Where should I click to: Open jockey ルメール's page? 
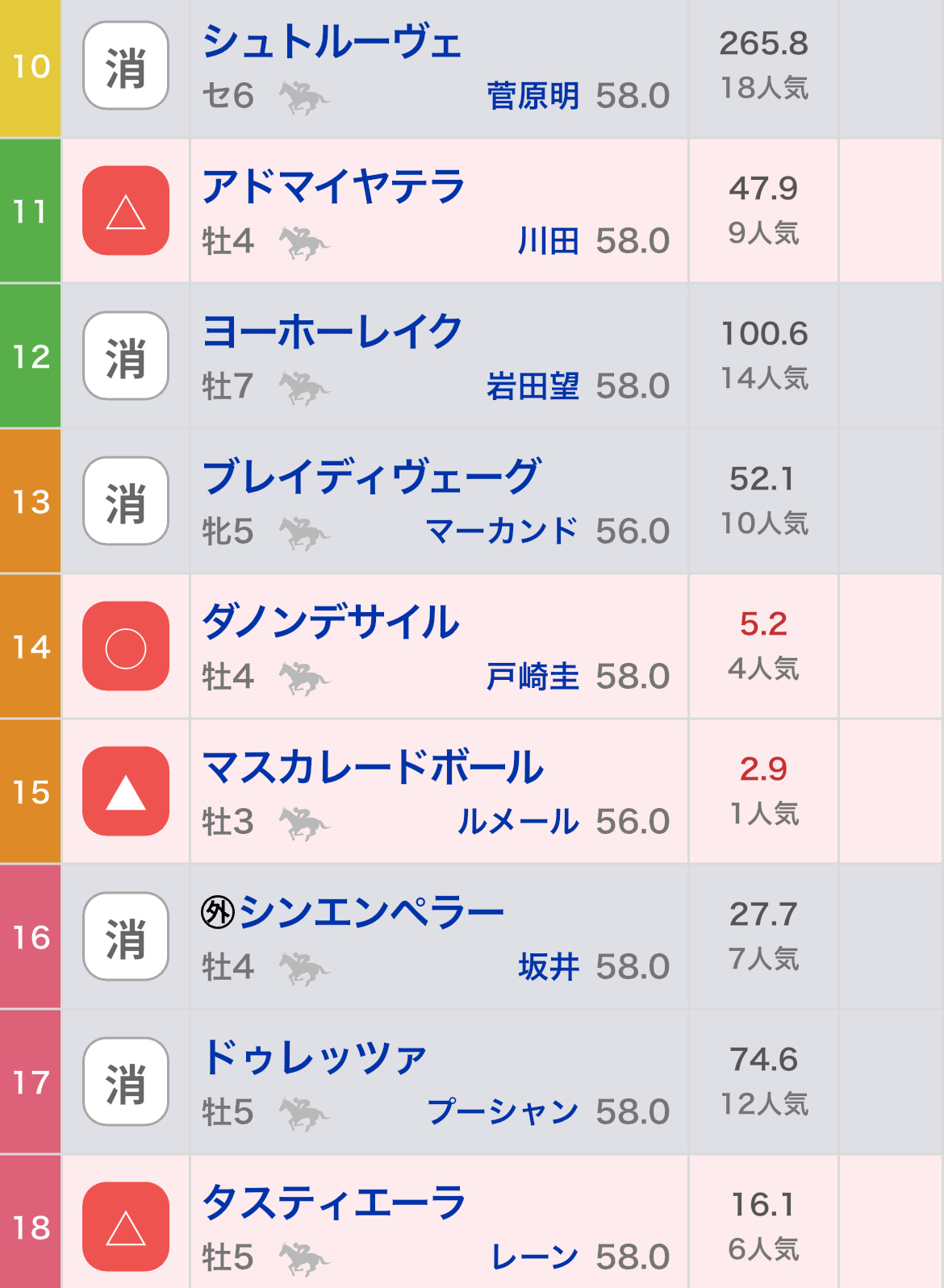(x=518, y=822)
